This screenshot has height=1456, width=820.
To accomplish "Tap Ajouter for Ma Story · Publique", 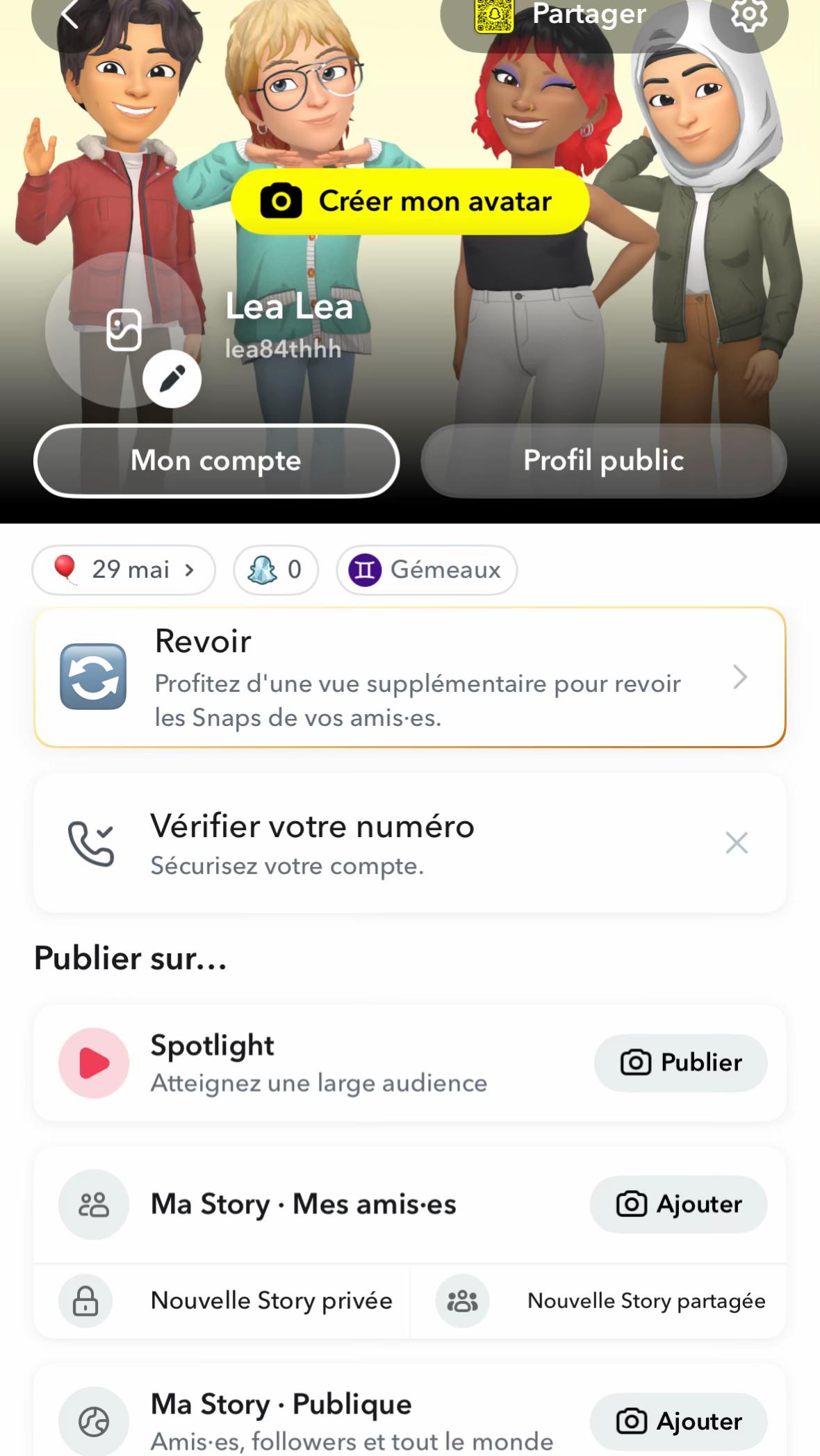I will click(x=678, y=1421).
